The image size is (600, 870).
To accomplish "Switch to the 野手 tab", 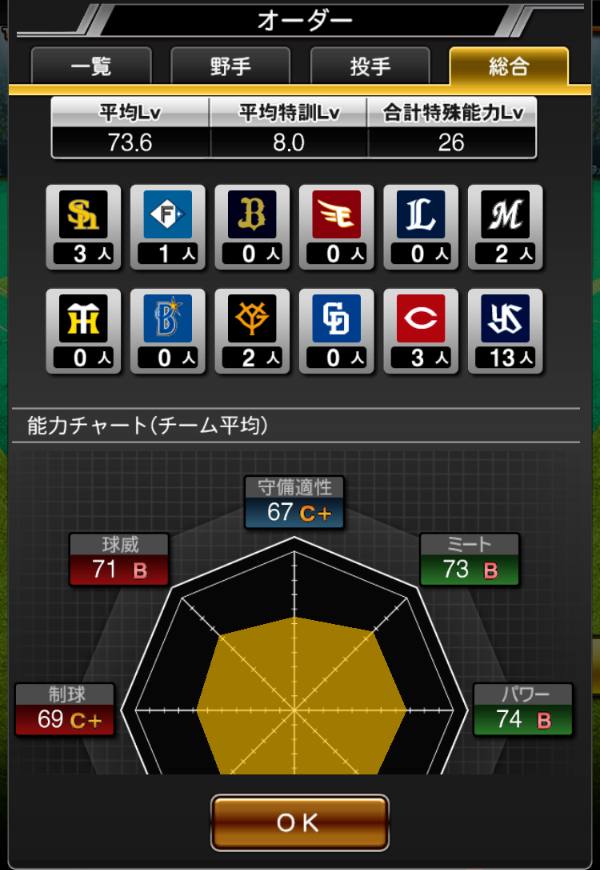I will 231,67.
